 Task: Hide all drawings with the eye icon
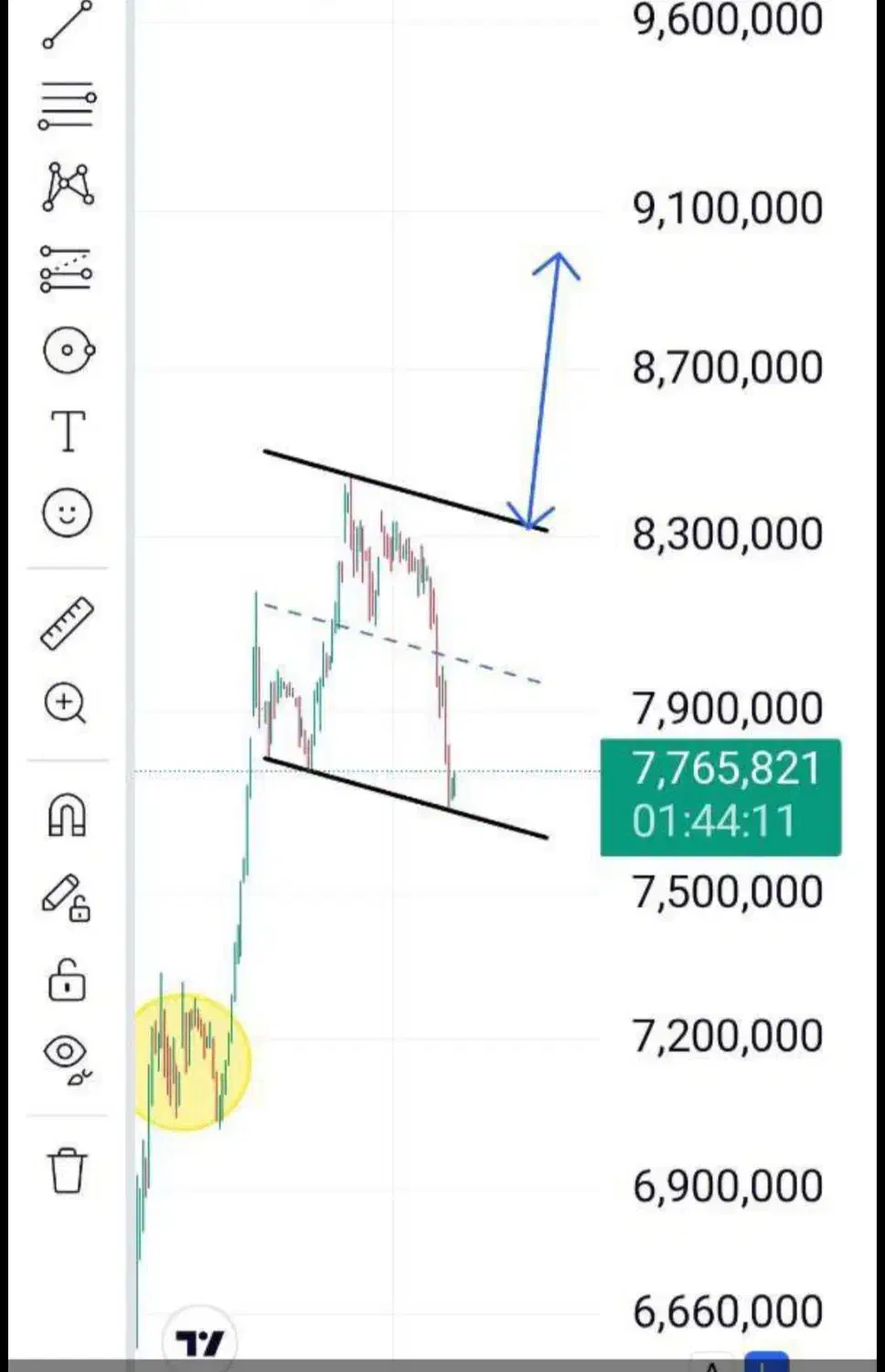pyautogui.click(x=67, y=1059)
